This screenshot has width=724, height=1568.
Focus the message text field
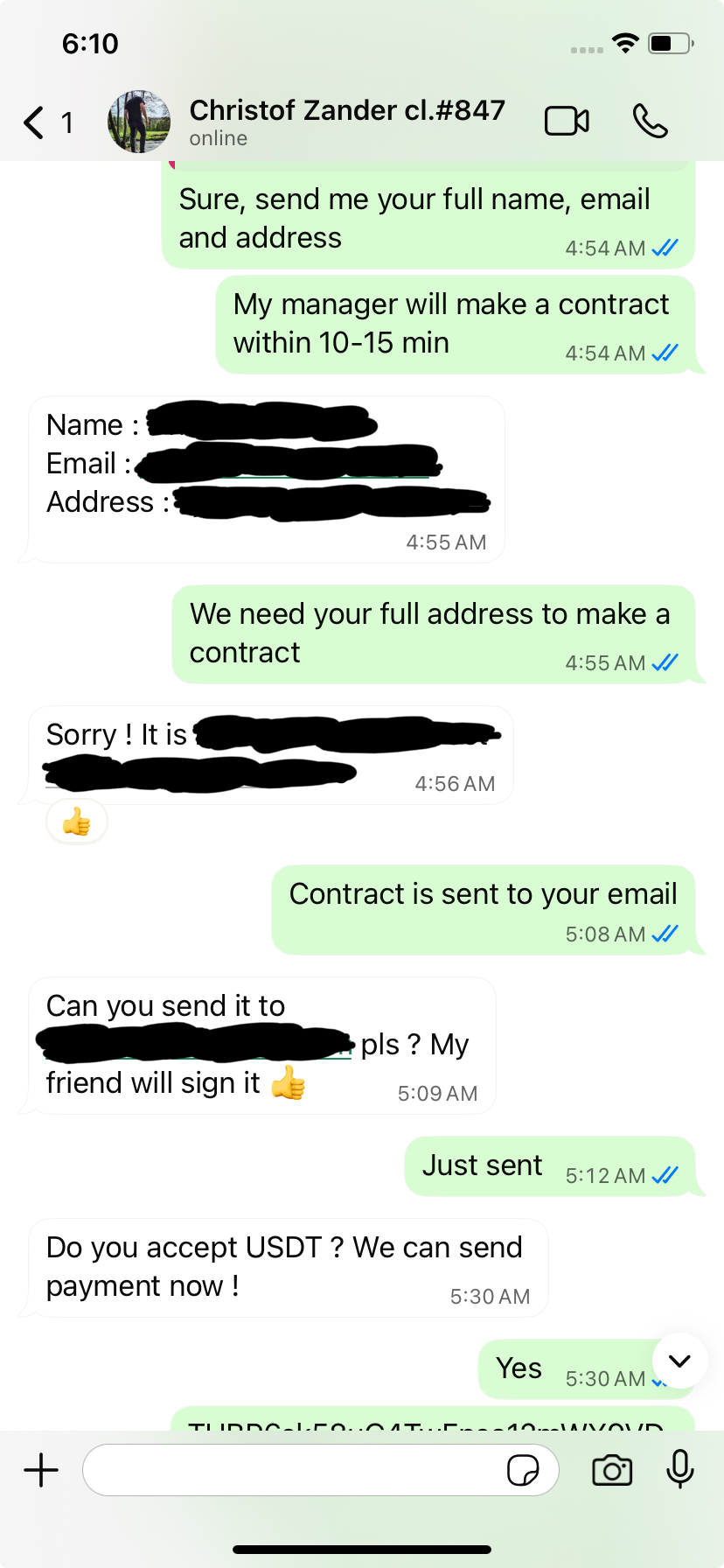(x=293, y=1470)
